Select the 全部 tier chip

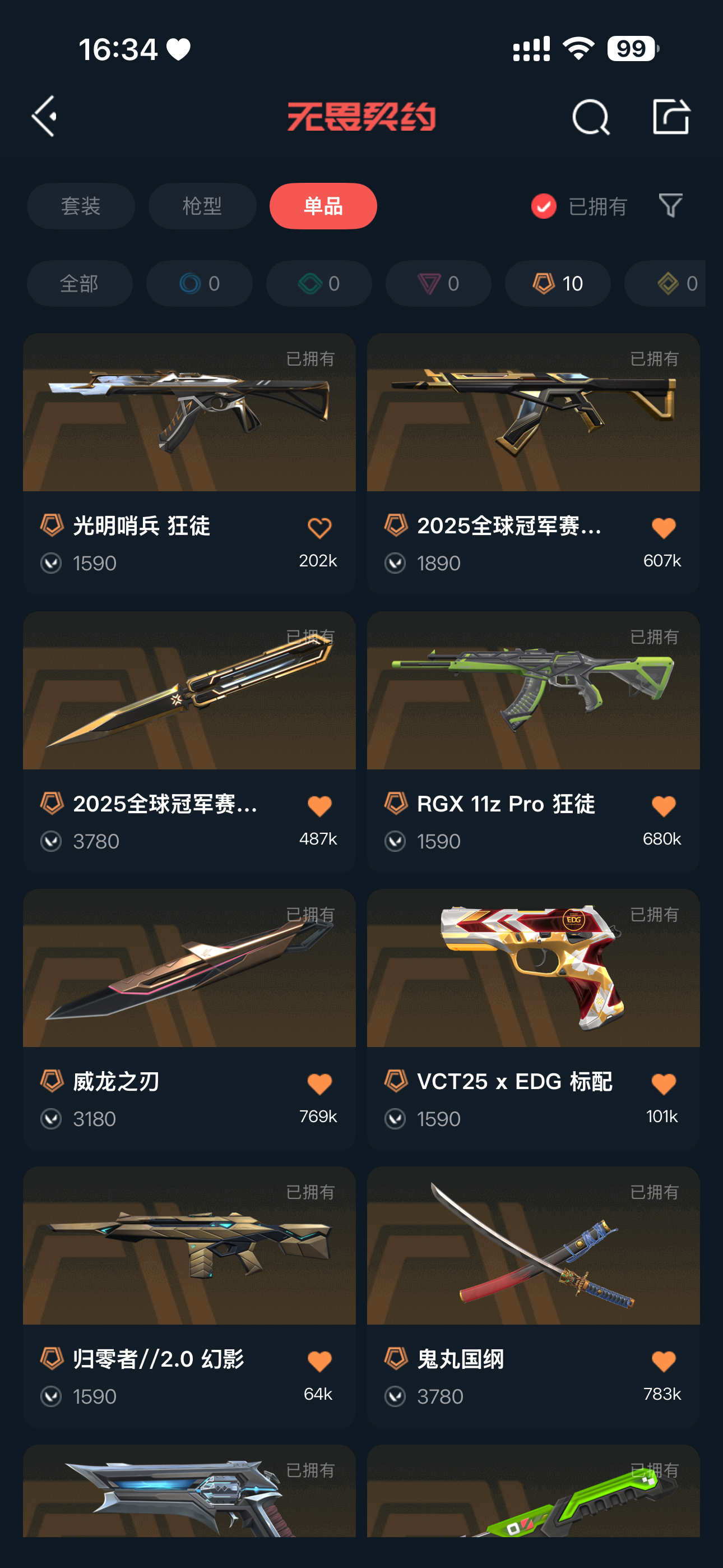(80, 283)
